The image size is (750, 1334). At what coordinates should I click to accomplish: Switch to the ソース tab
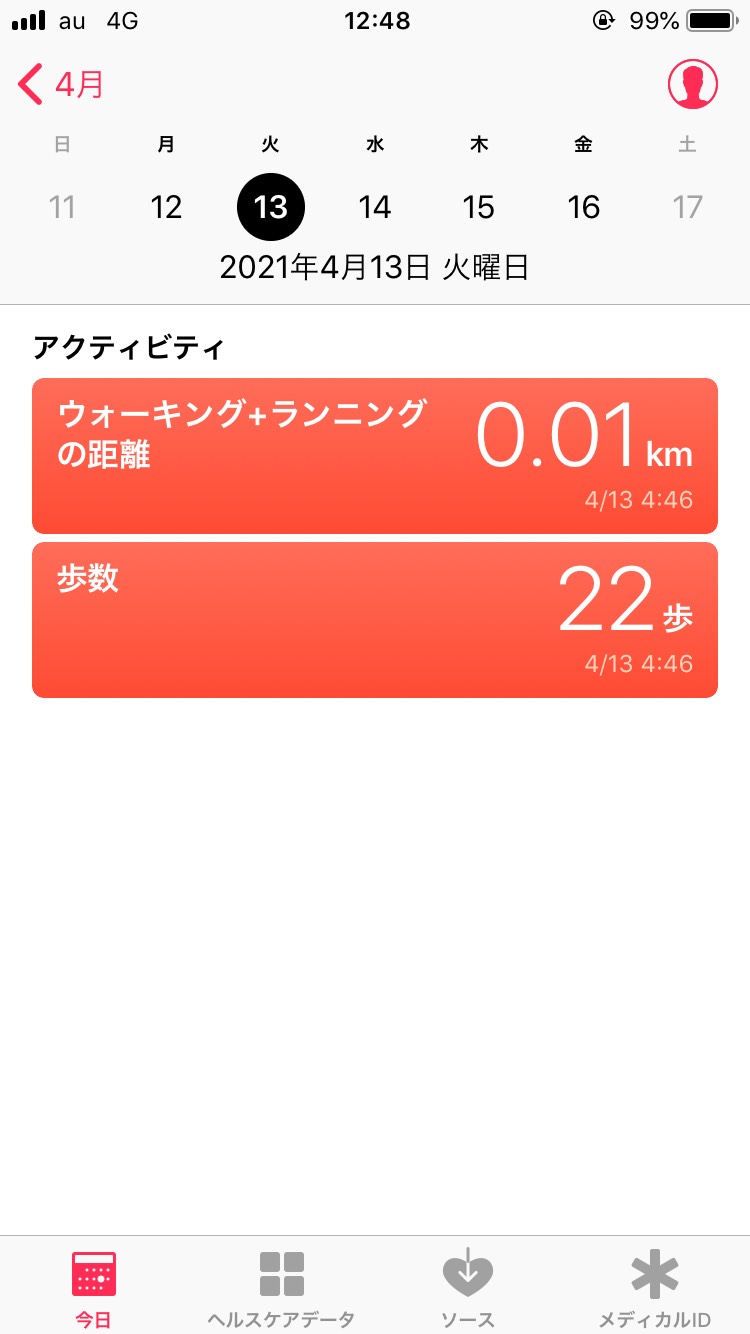coord(468,1288)
